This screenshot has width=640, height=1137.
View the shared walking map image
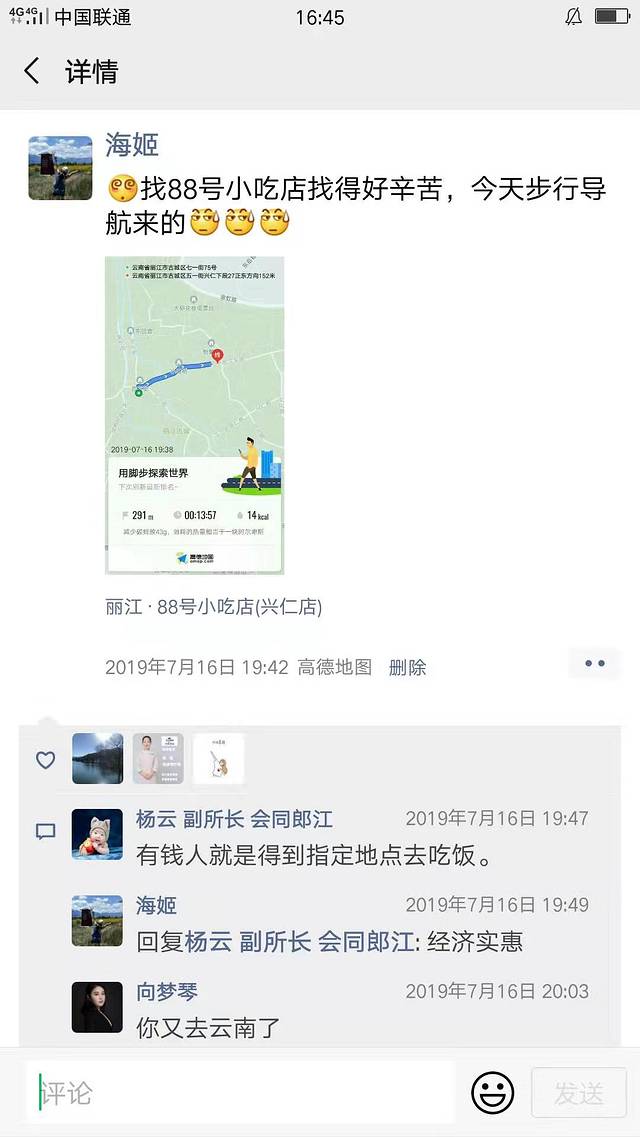tap(194, 415)
